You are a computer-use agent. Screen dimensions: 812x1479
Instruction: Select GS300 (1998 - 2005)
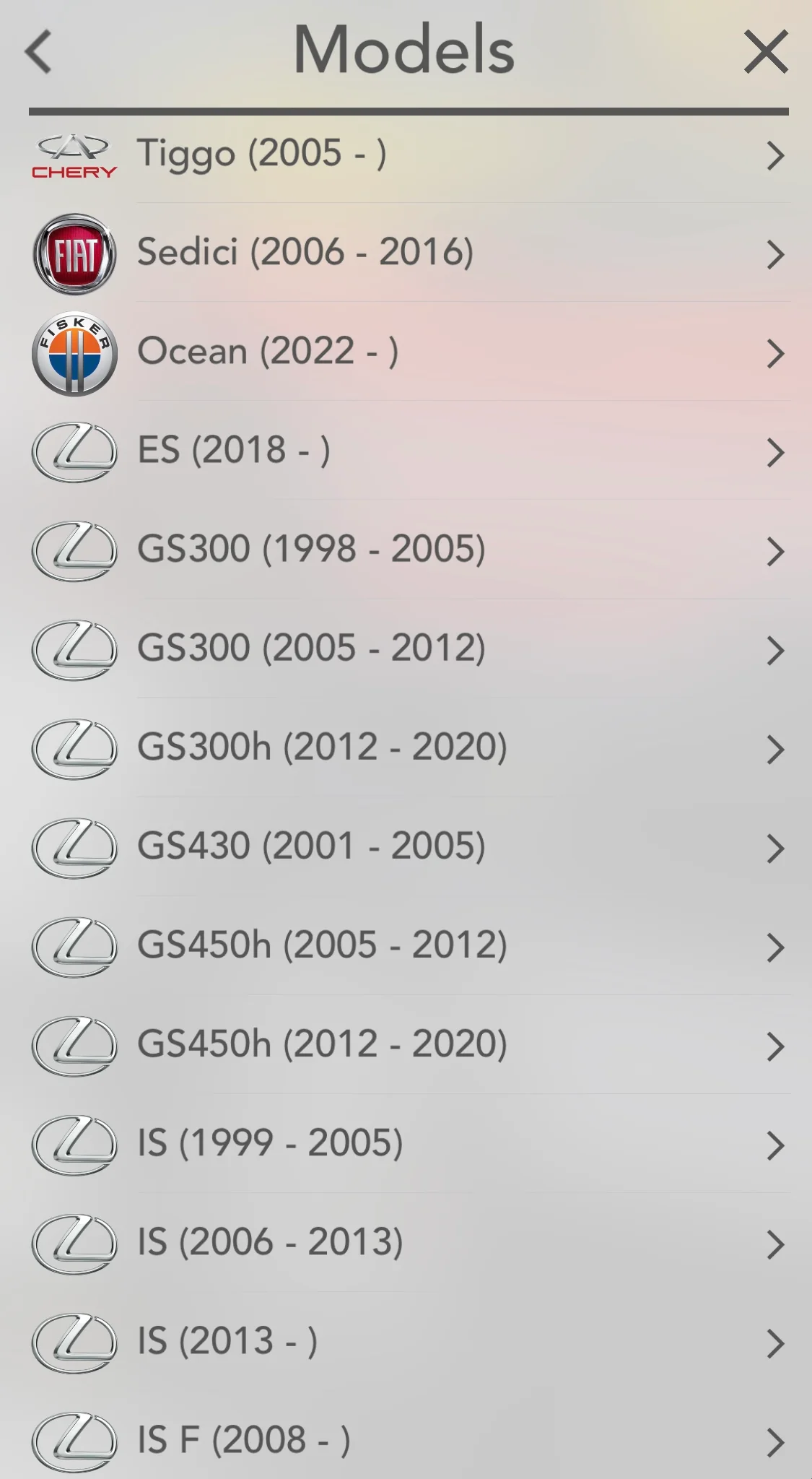(404, 550)
